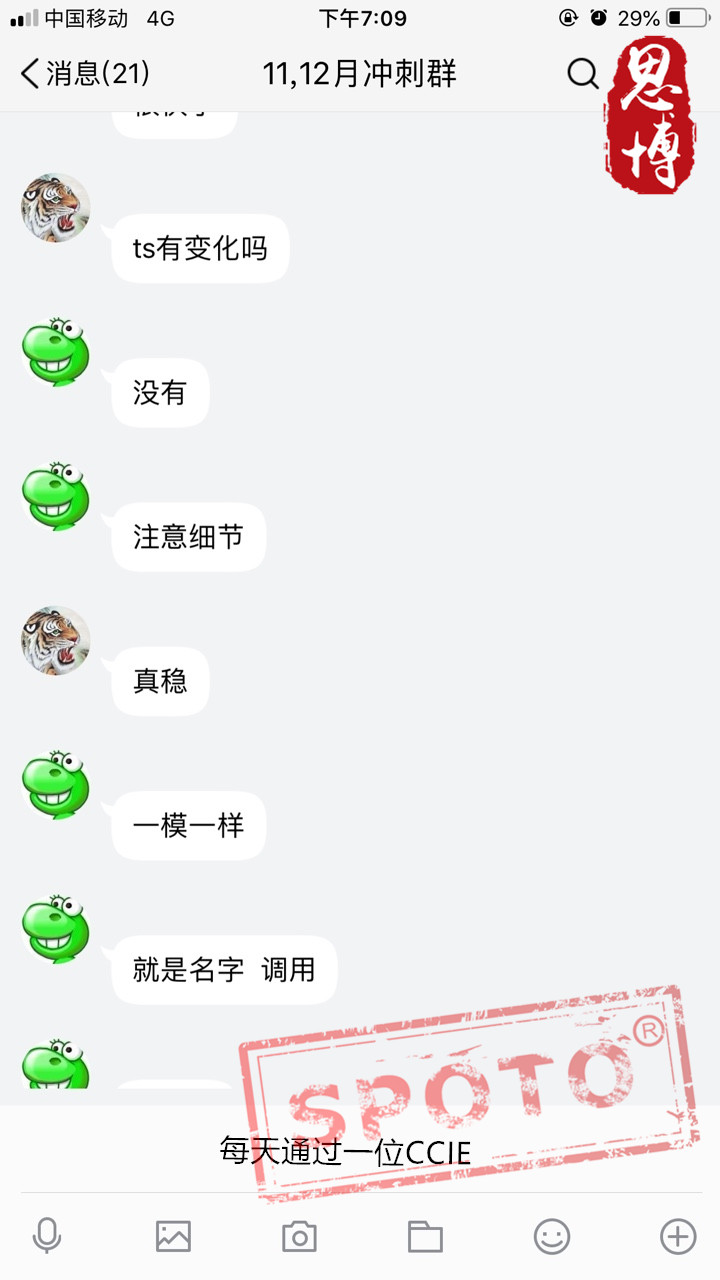Open tiger avatar profile beside "真稳"
The width and height of the screenshot is (720, 1280).
click(56, 640)
